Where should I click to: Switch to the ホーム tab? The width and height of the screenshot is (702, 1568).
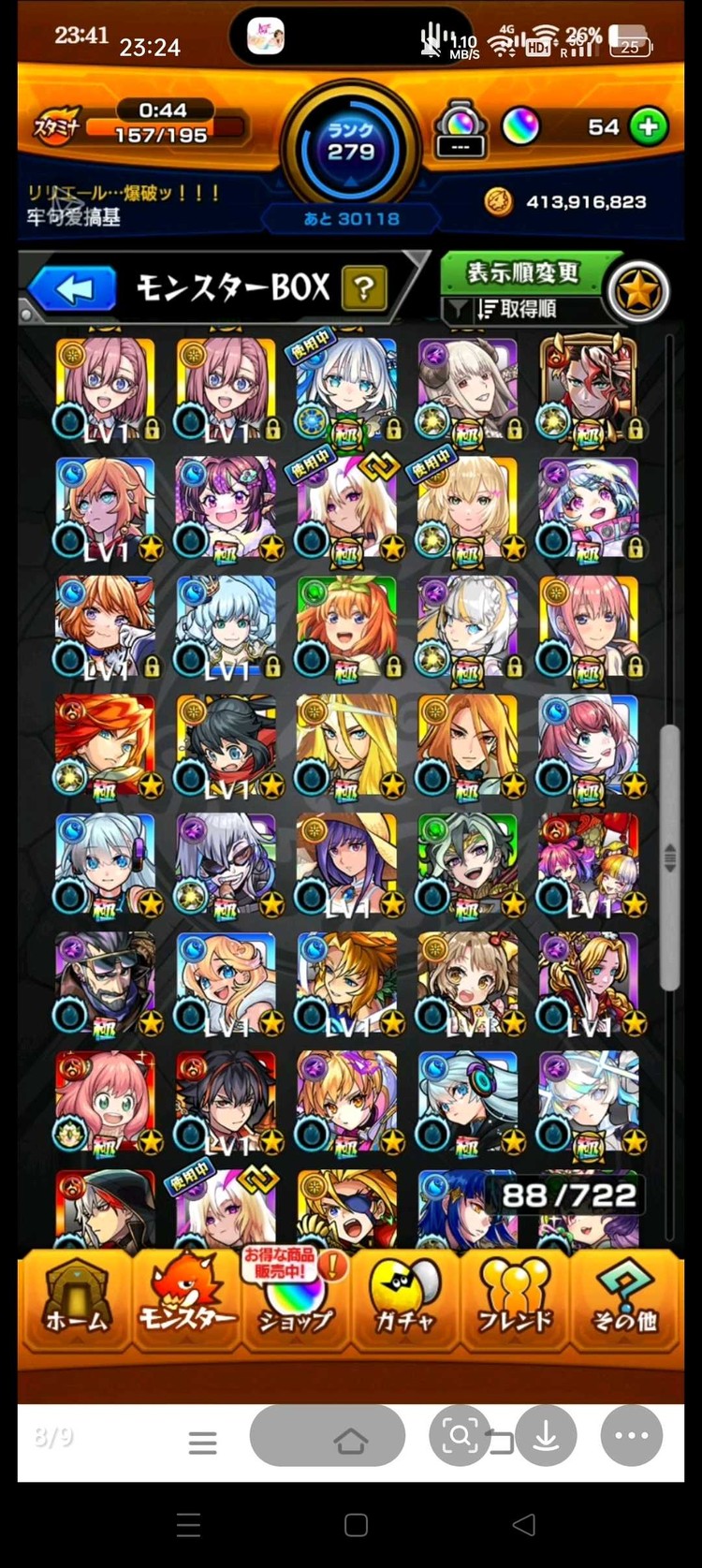pyautogui.click(x=75, y=1301)
